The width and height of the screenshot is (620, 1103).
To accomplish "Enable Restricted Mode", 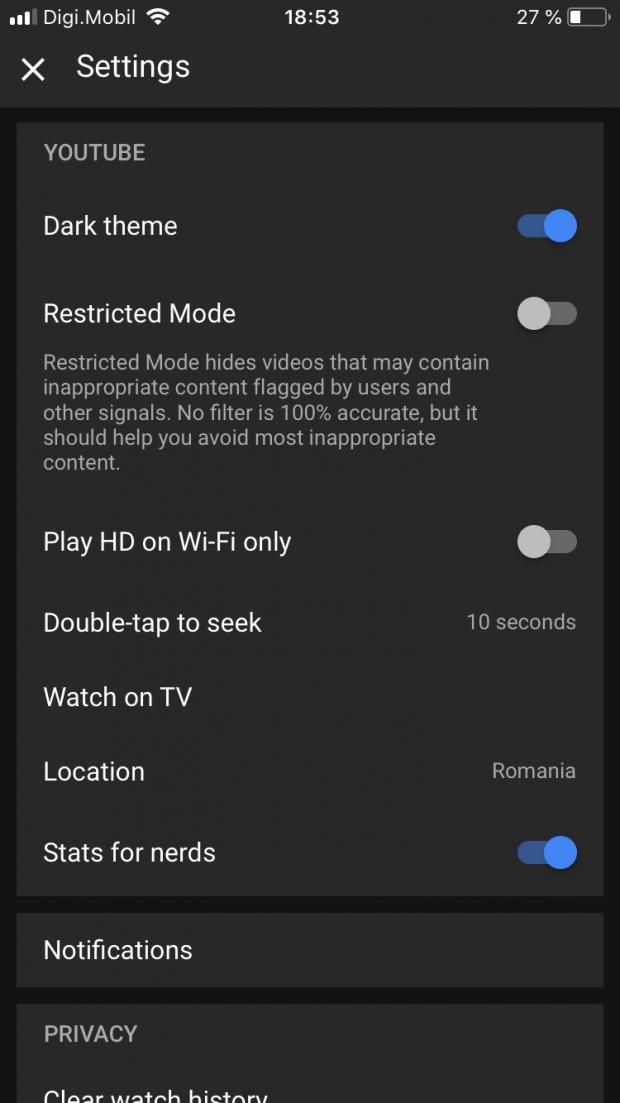I will (x=547, y=314).
